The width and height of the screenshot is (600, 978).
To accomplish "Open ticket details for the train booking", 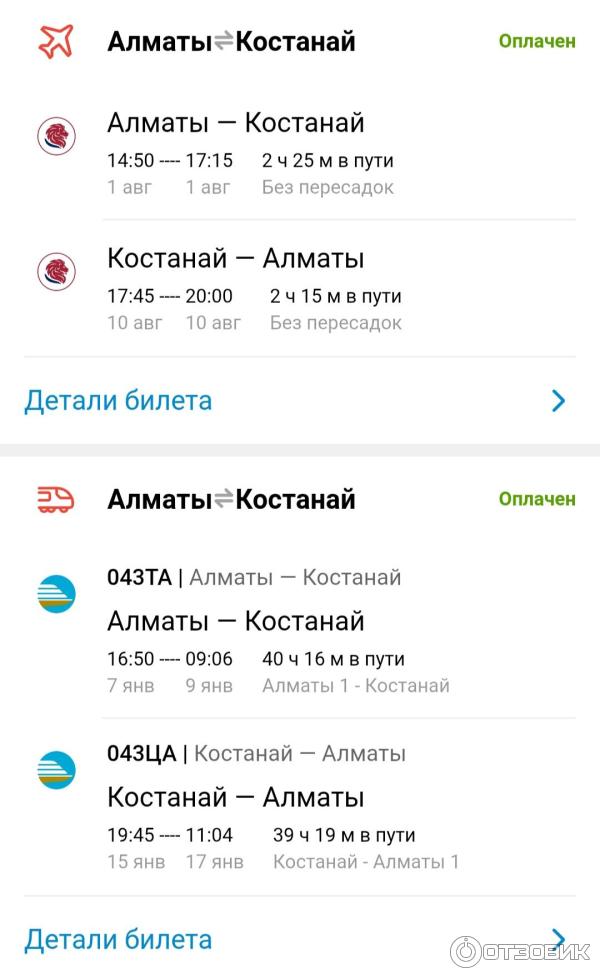I will (118, 940).
